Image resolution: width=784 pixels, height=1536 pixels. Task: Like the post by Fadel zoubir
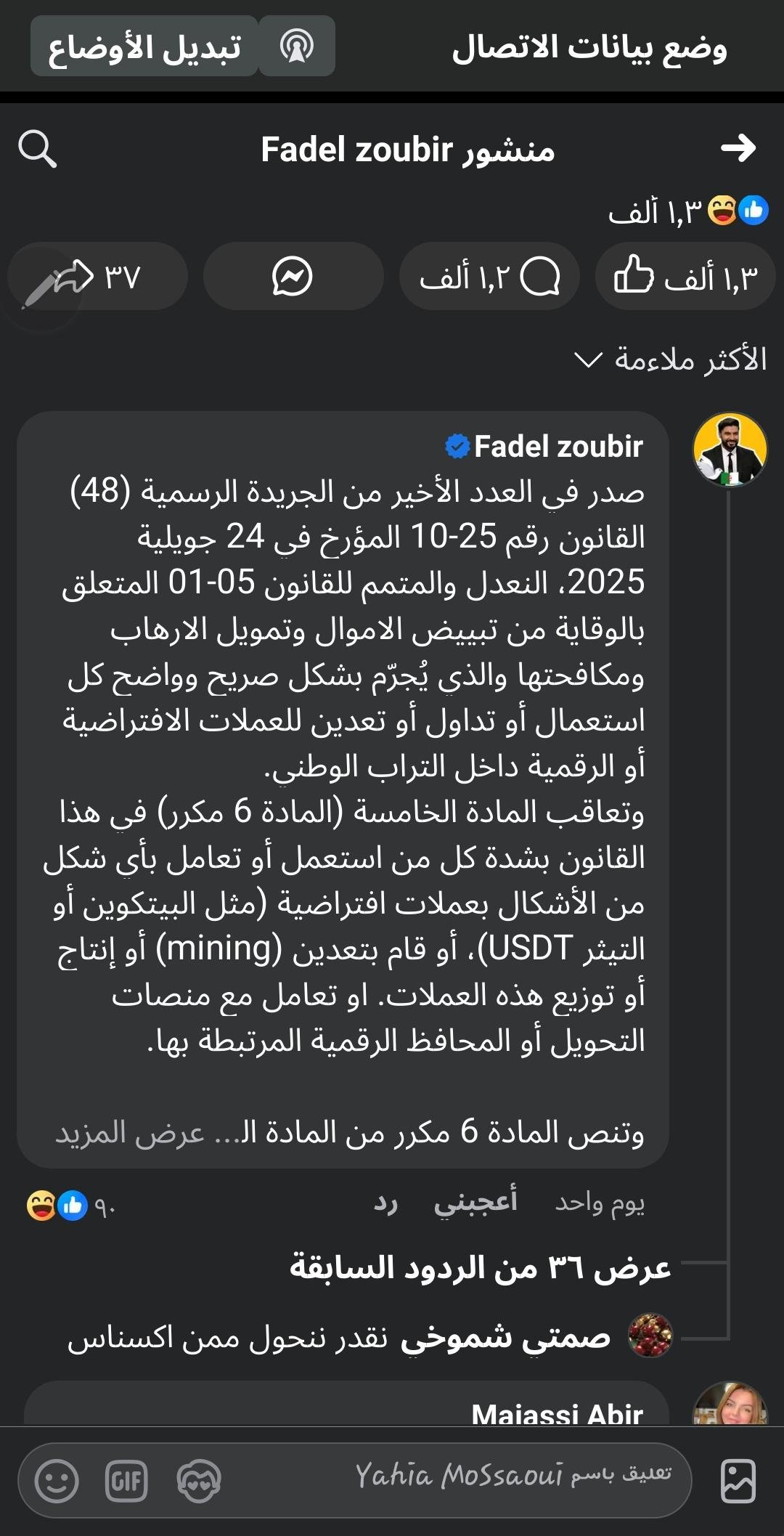pyautogui.click(x=685, y=277)
